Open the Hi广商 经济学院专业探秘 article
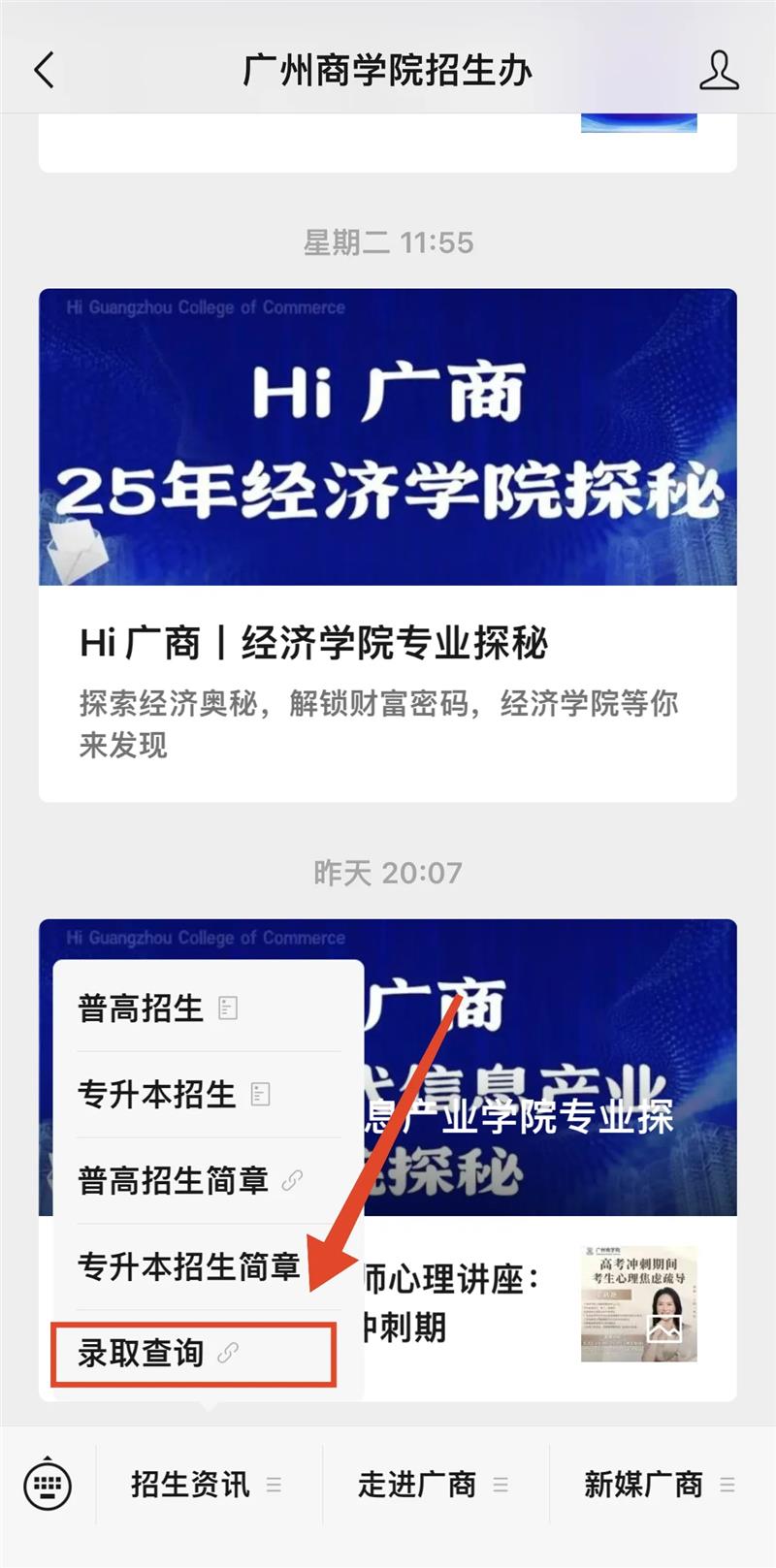The height and width of the screenshot is (1568, 776). [x=388, y=545]
